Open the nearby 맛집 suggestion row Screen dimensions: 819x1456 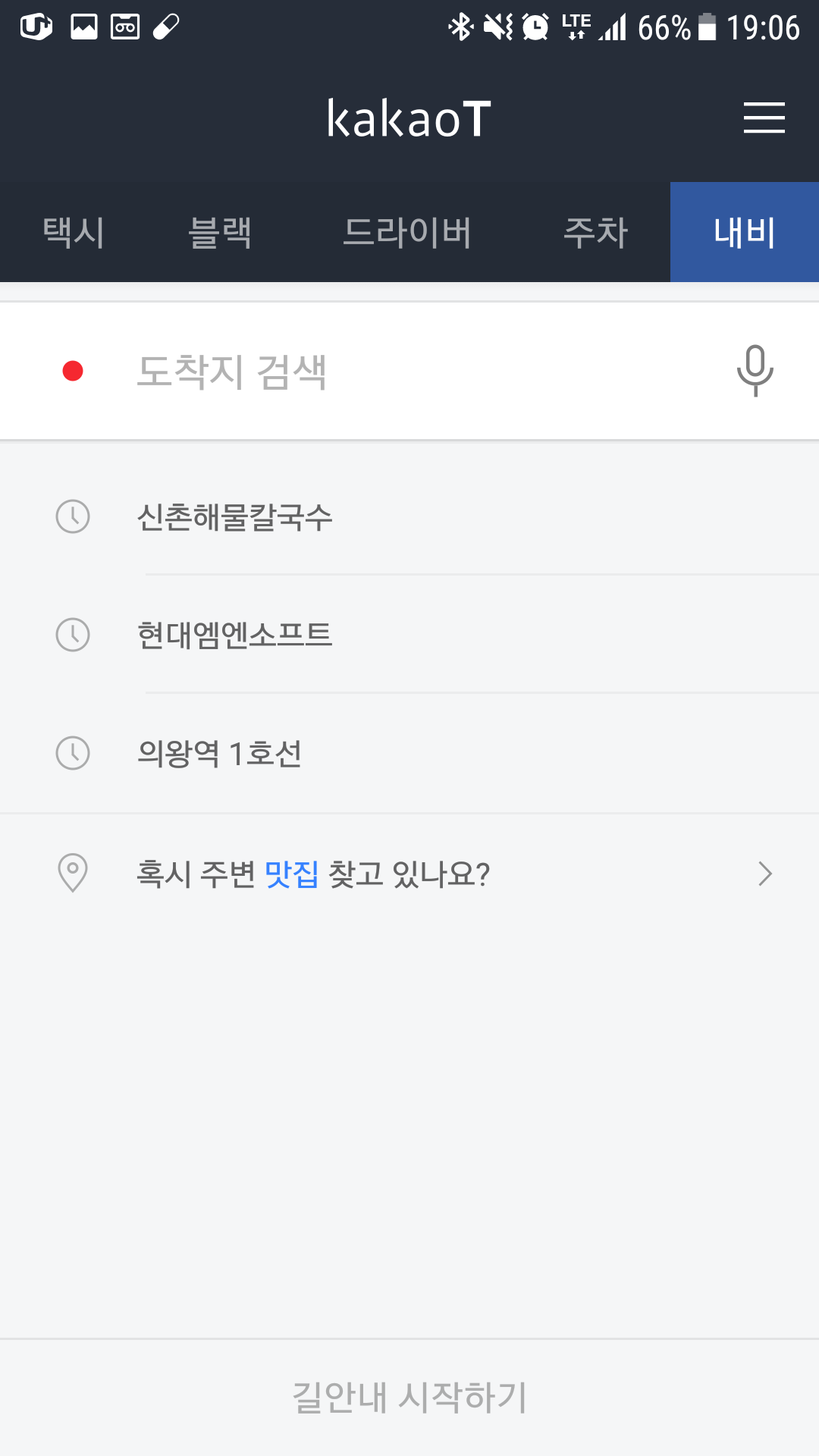tap(409, 874)
